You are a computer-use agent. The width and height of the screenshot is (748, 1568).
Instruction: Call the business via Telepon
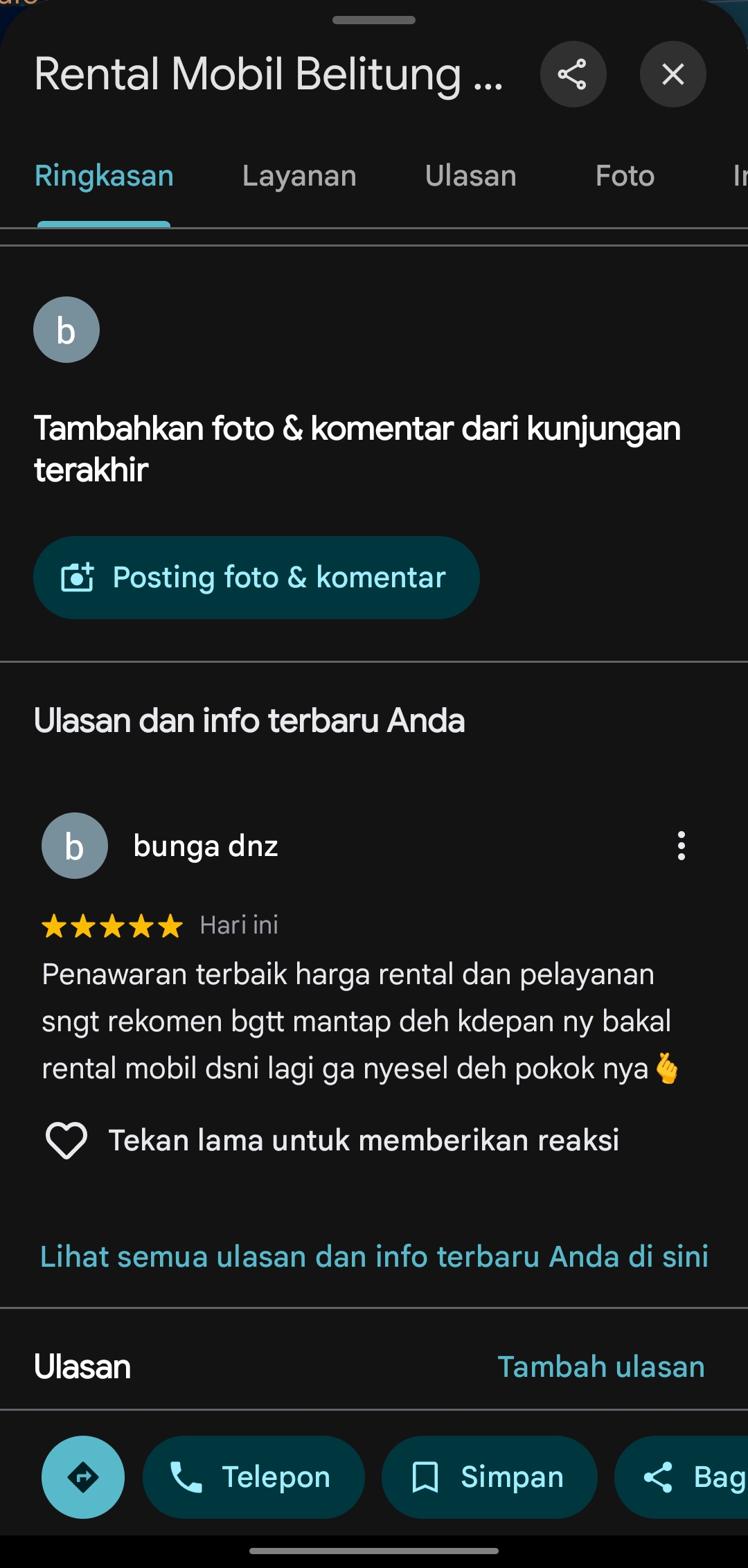point(253,1477)
